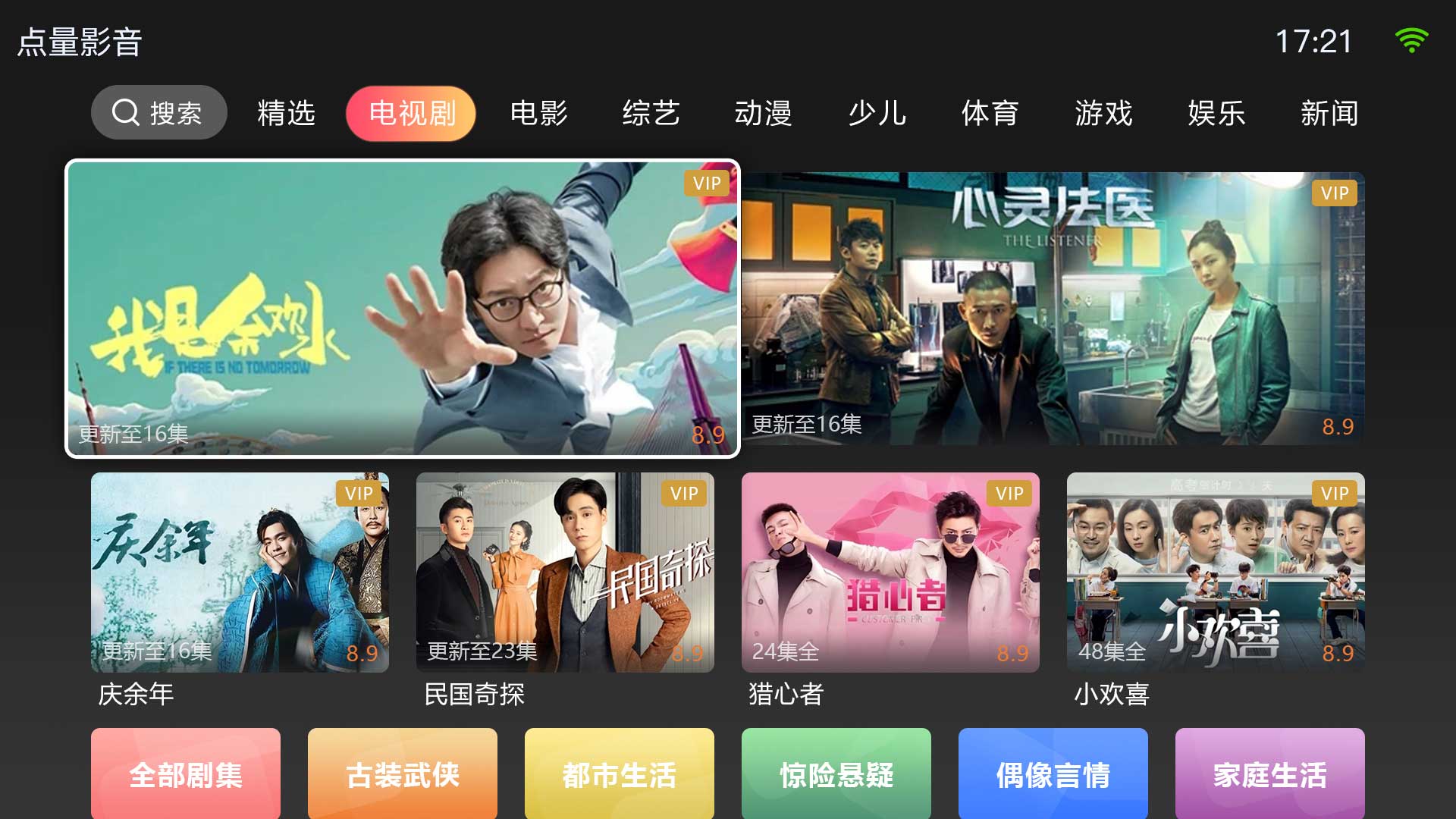This screenshot has height=819, width=1456.
Task: Switch to the 新闻 tab
Action: tap(1329, 113)
